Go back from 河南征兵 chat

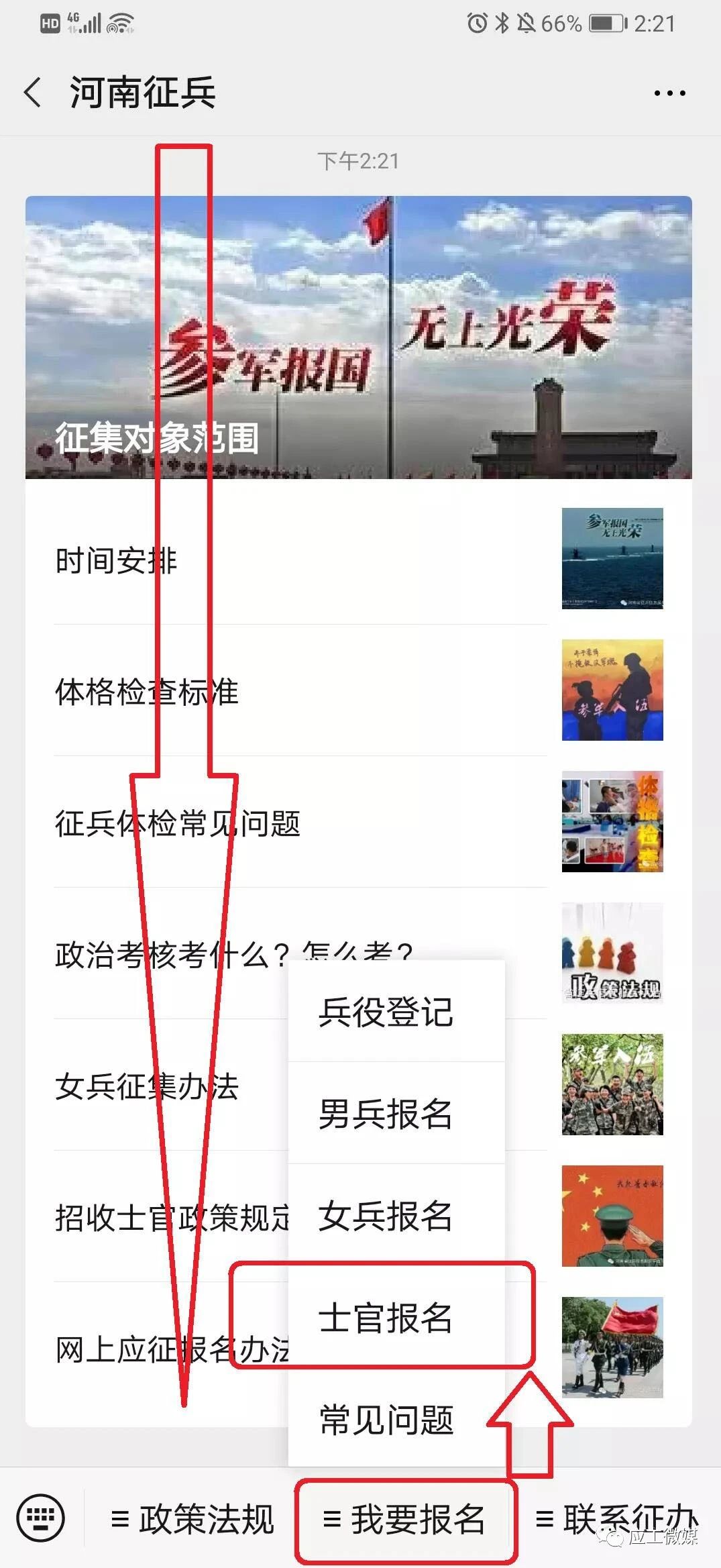(x=32, y=93)
